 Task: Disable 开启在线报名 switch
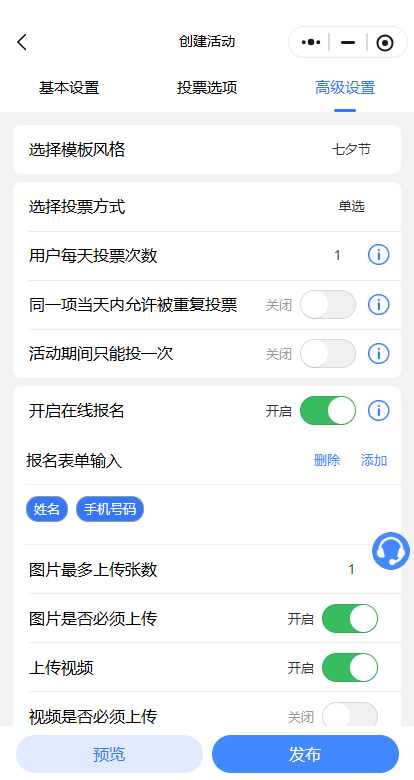coord(328,410)
